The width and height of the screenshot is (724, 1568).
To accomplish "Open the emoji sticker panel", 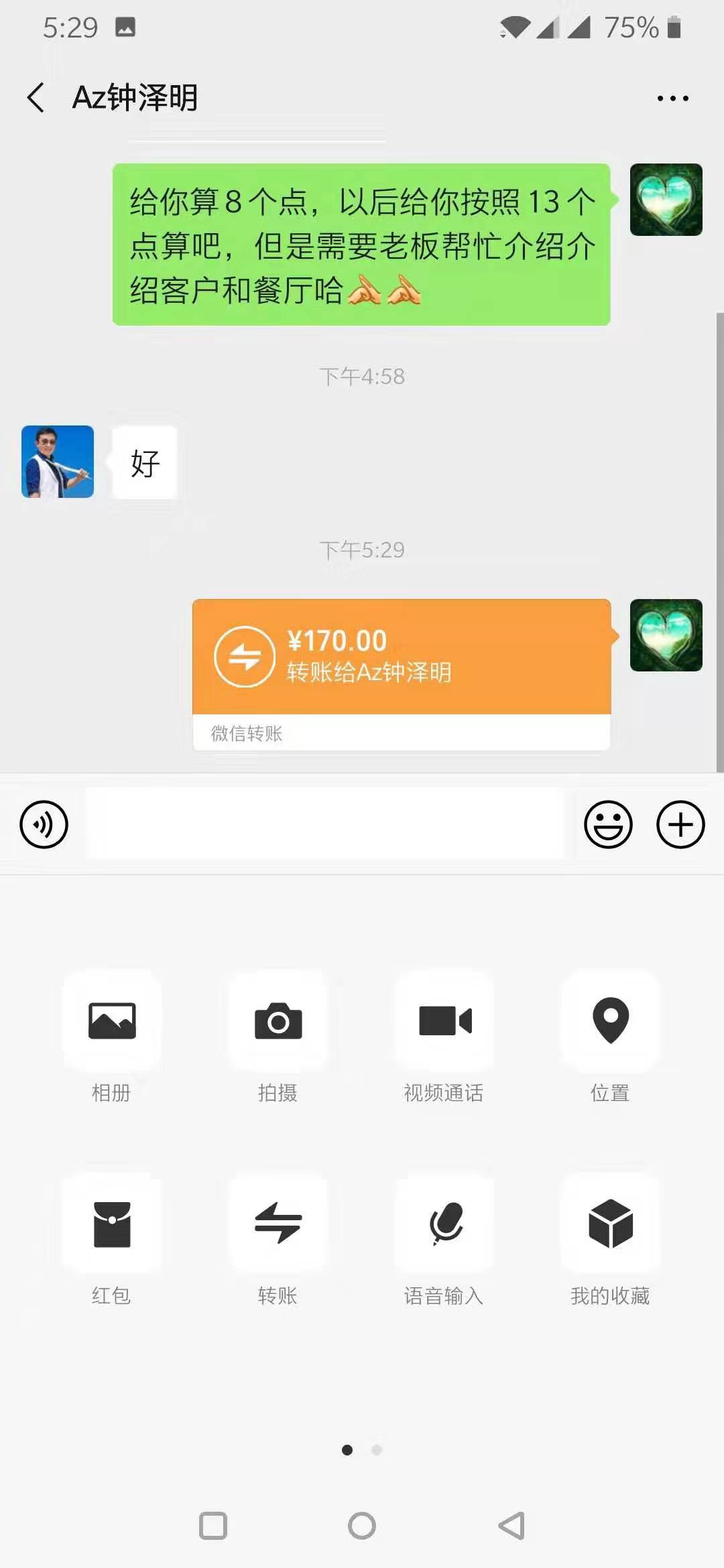I will 608,824.
